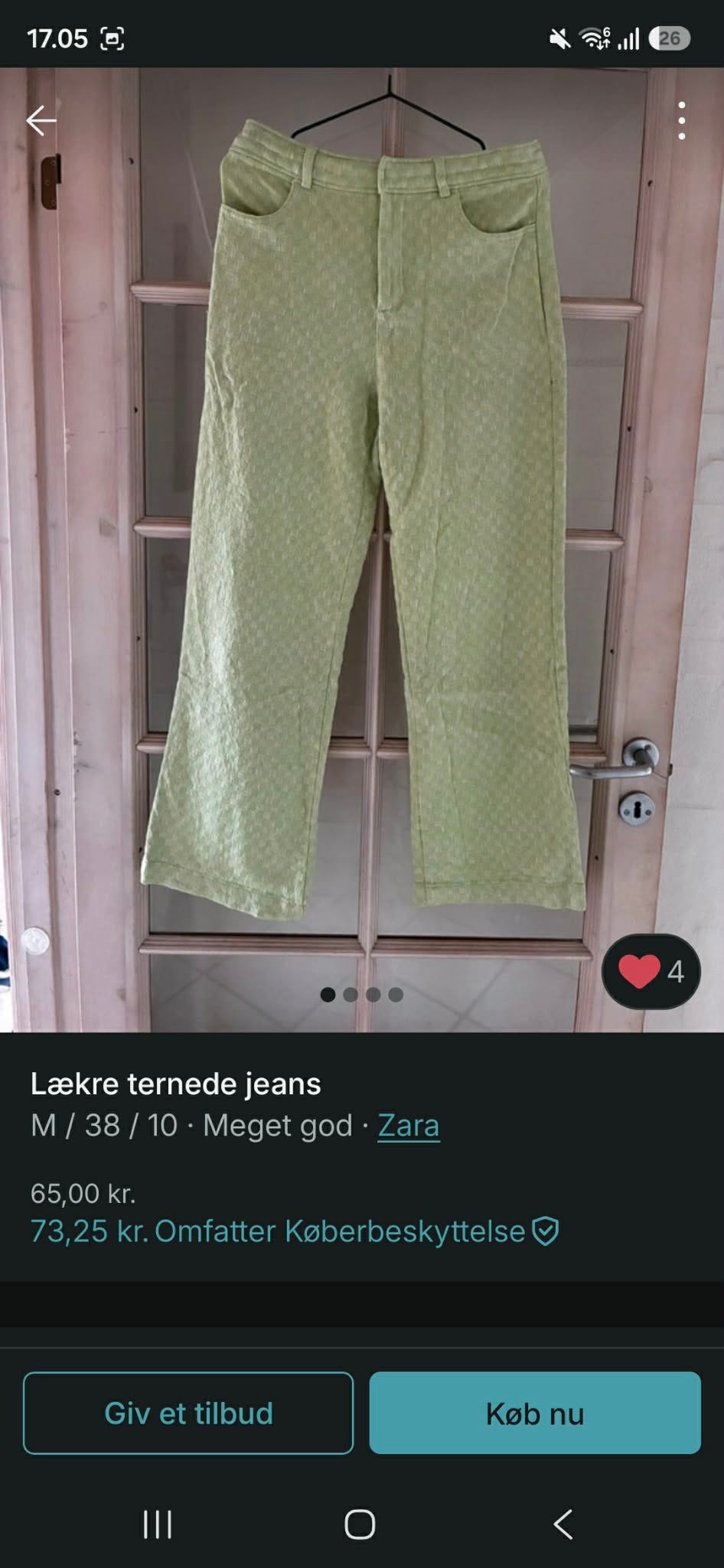
Task: Open the three-dot overflow menu
Action: (681, 120)
